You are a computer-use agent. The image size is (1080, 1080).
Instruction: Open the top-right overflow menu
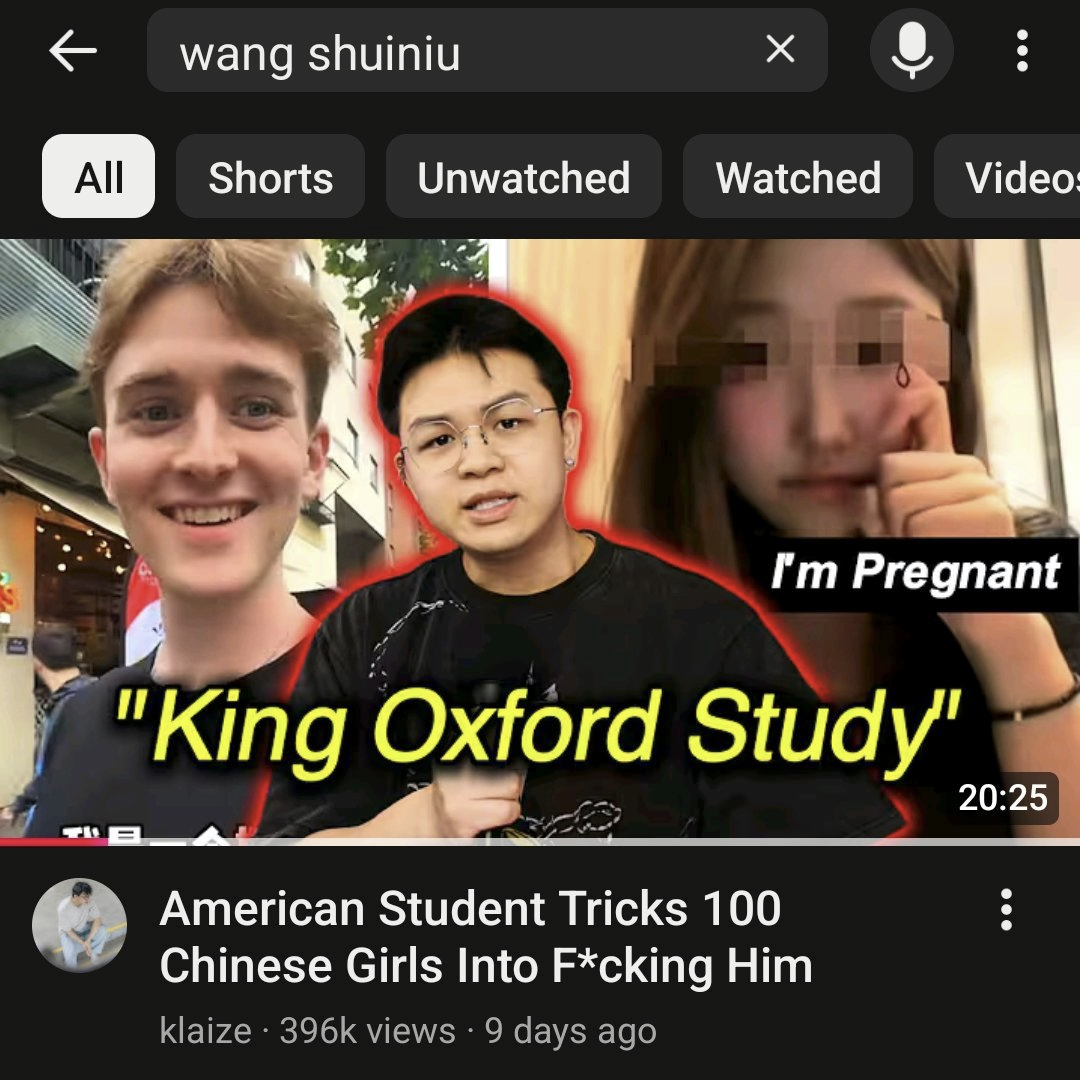point(1022,50)
